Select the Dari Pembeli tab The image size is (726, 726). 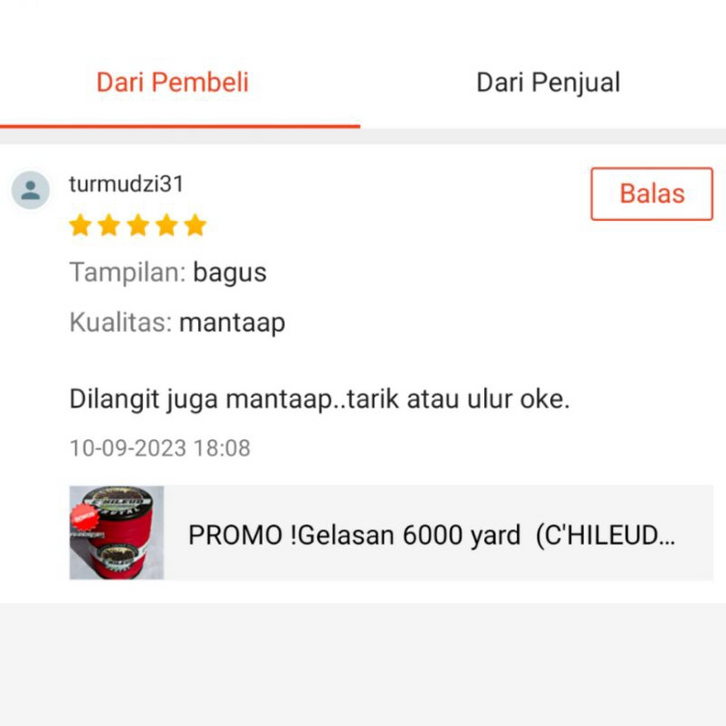pos(172,82)
